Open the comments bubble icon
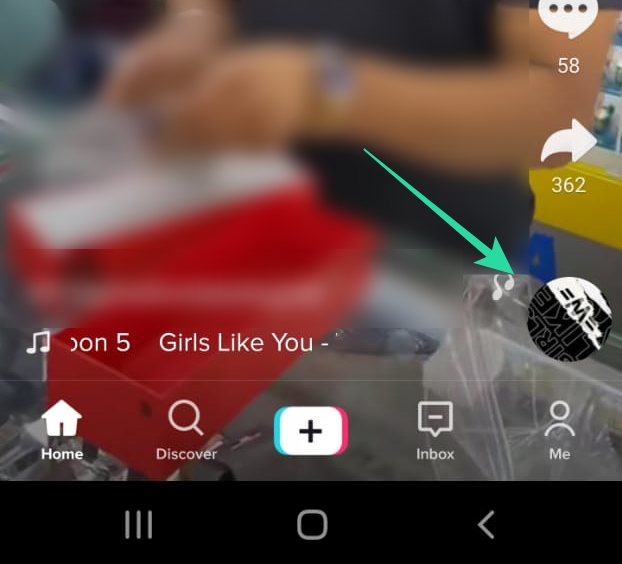622x564 pixels. point(568,18)
